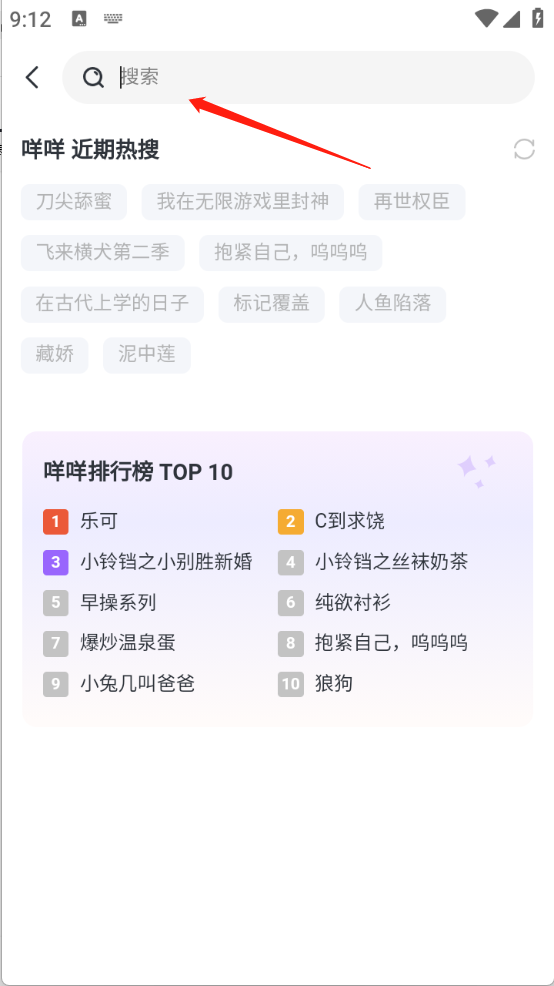Screen dimensions: 554x986
Task: Refresh the 近期热搜 hot search list
Action: [524, 150]
